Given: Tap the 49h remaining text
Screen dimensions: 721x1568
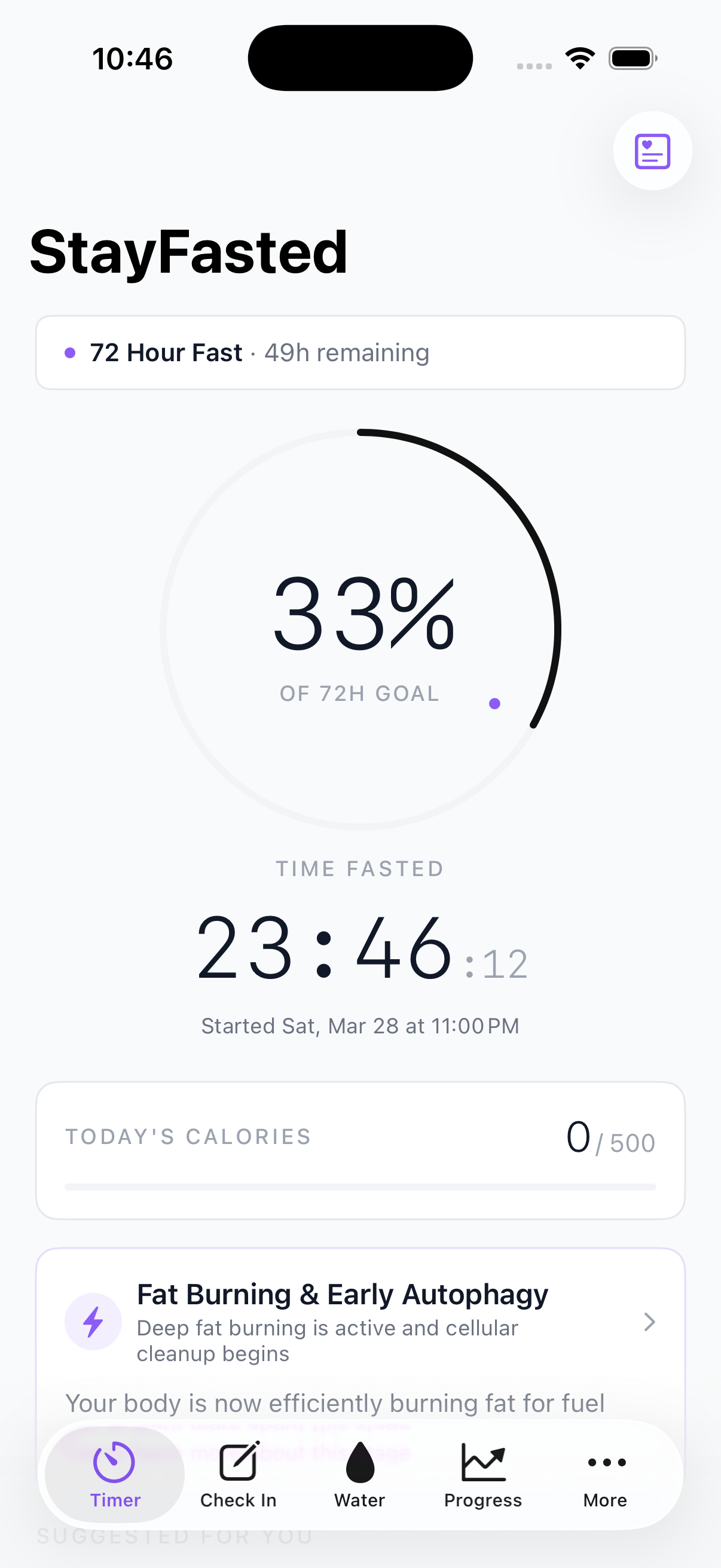Looking at the screenshot, I should [346, 352].
